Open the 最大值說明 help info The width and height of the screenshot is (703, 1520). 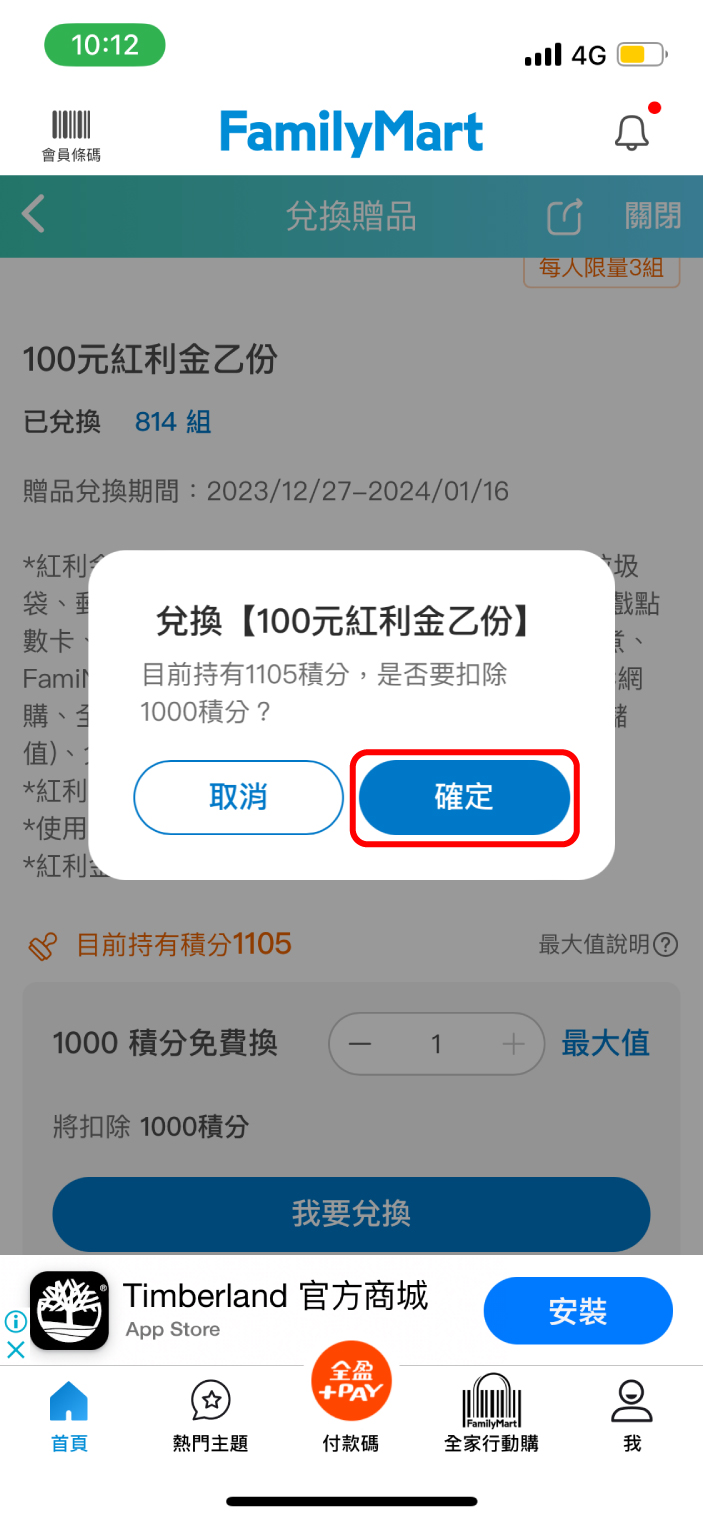(608, 944)
